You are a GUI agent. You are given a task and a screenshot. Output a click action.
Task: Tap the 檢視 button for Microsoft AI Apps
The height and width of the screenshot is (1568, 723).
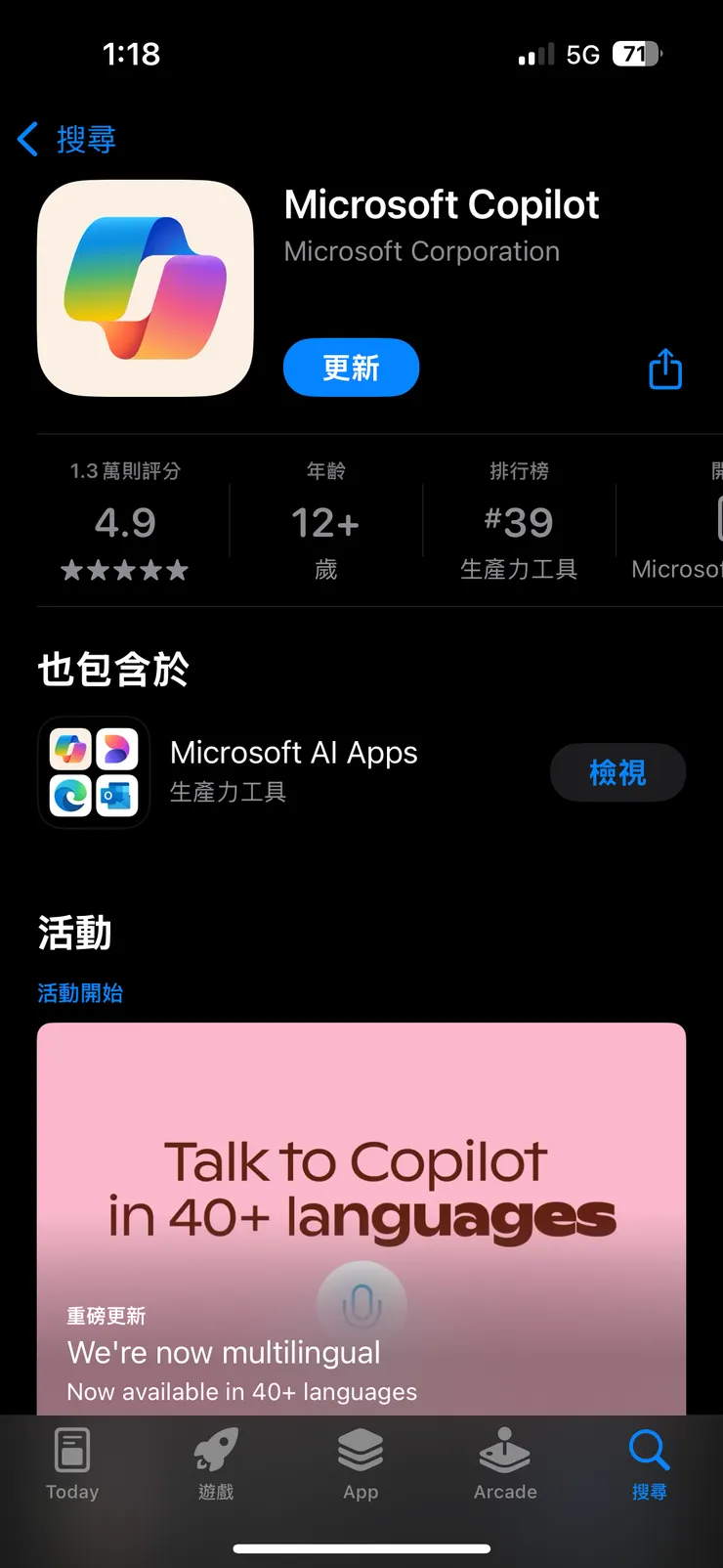pos(617,772)
